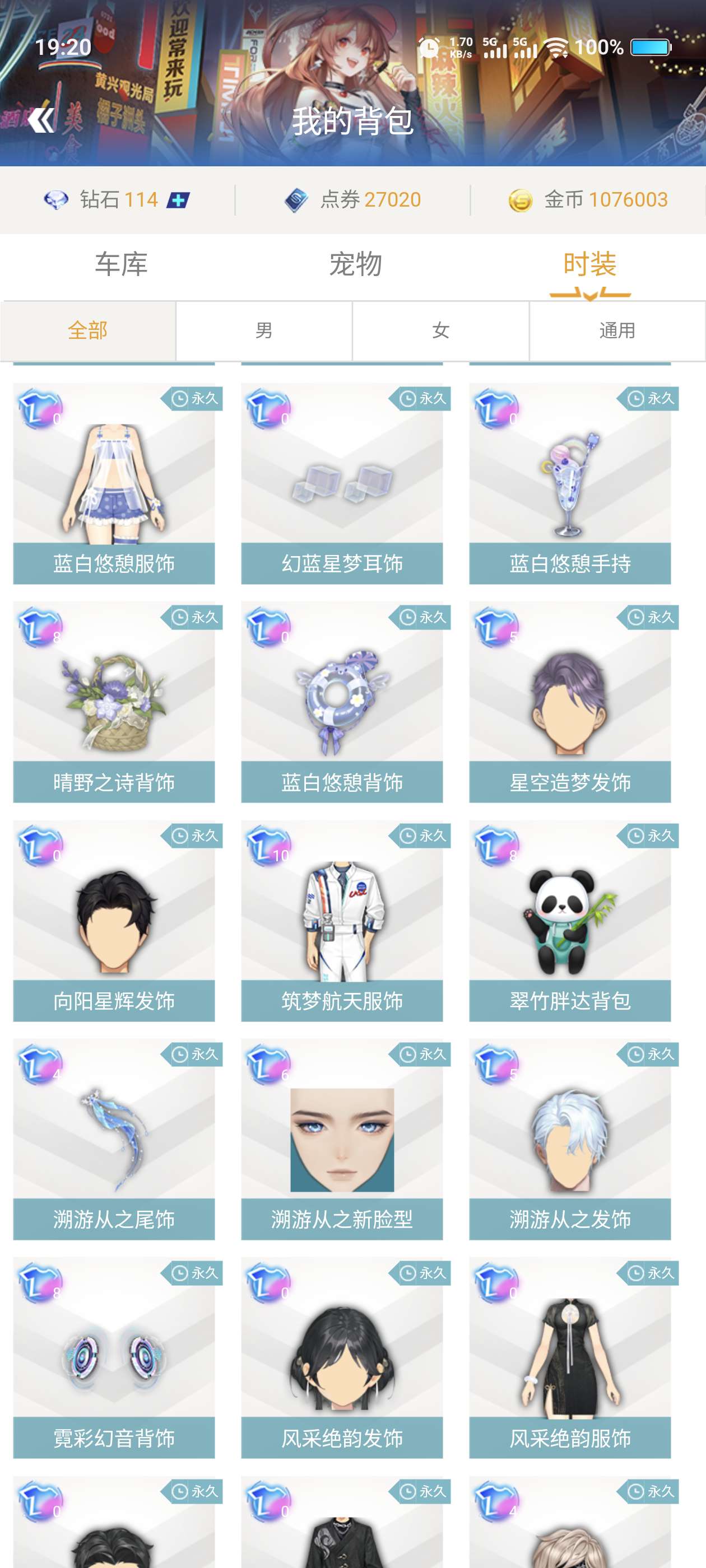The width and height of the screenshot is (706, 1568).
Task: Select the 溯游从之尾饰 item
Action: [x=114, y=1139]
